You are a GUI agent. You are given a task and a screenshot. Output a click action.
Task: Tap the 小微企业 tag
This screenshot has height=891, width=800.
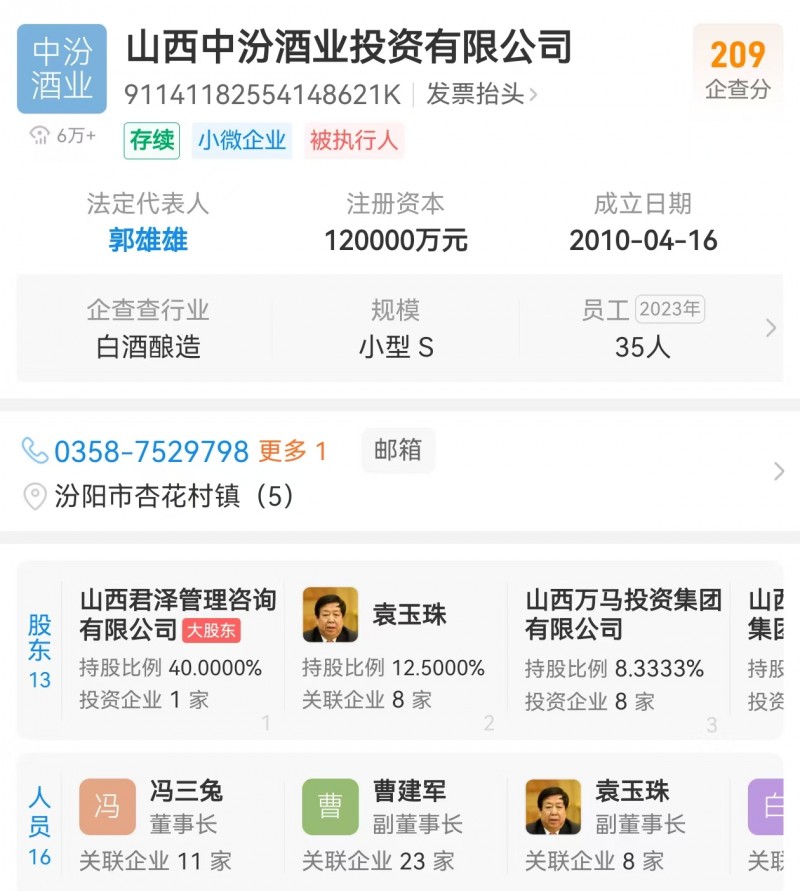pyautogui.click(x=241, y=141)
